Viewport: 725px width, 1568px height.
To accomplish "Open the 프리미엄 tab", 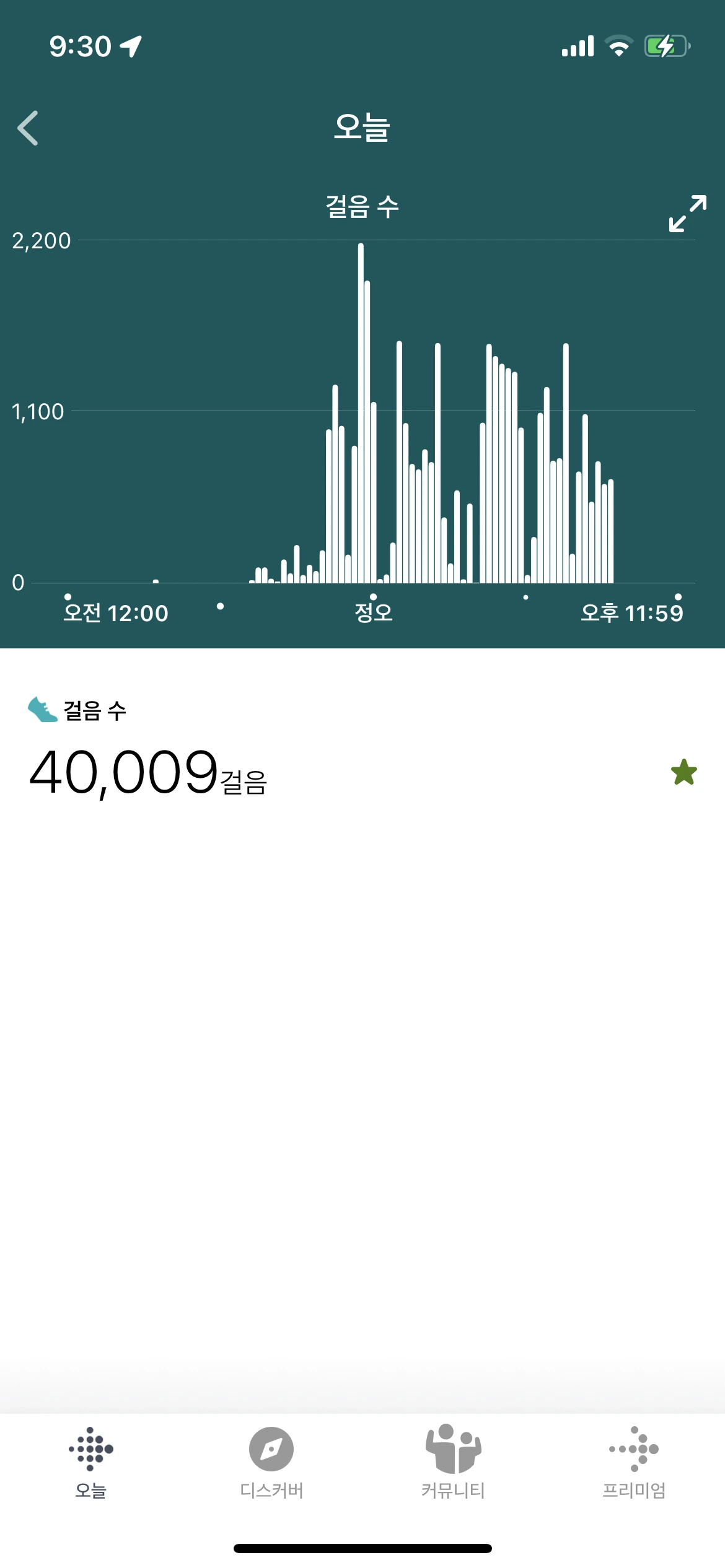I will coord(634,1461).
